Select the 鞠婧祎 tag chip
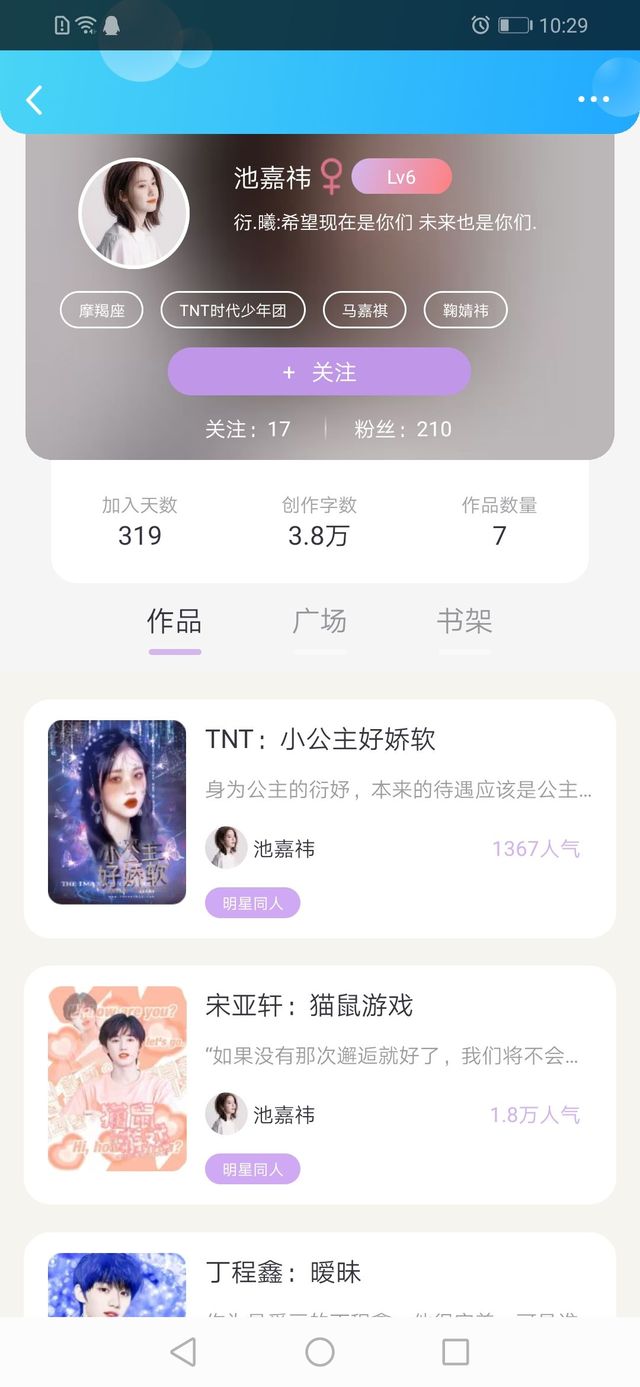 pyautogui.click(x=466, y=311)
